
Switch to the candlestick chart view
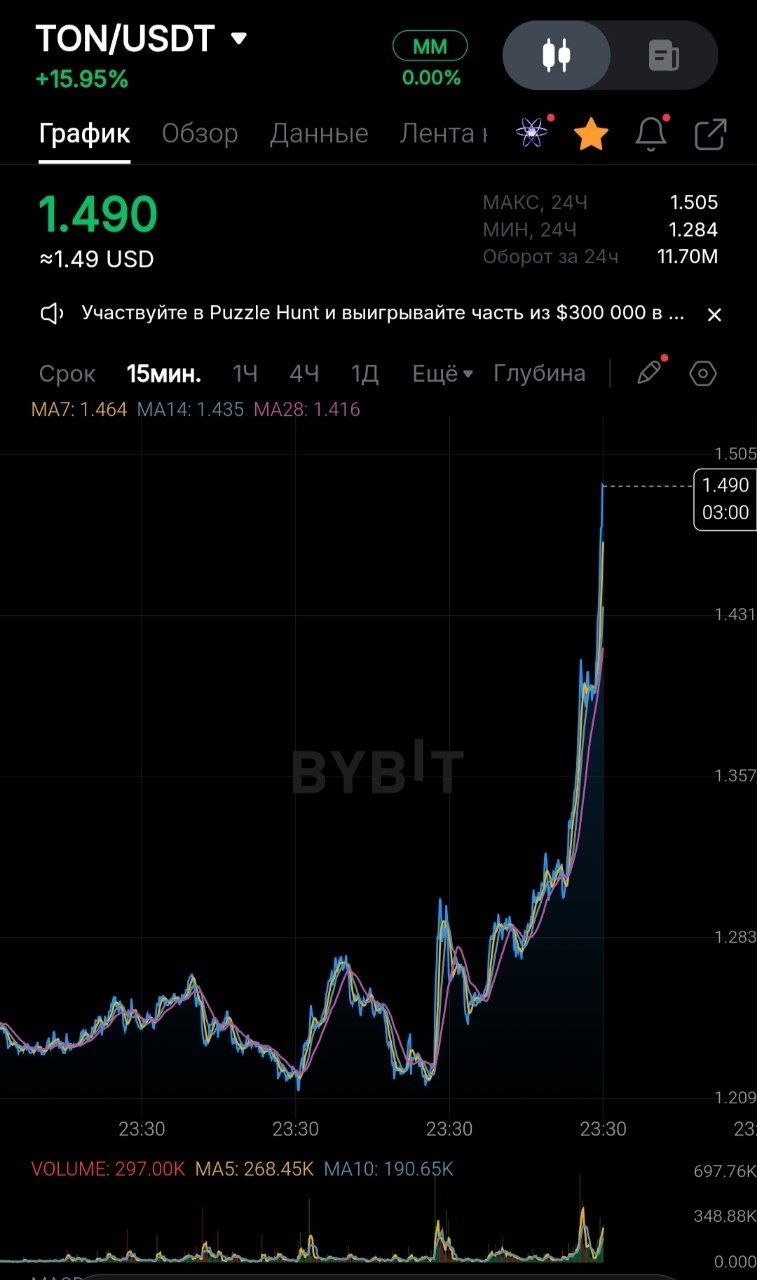pyautogui.click(x=556, y=56)
